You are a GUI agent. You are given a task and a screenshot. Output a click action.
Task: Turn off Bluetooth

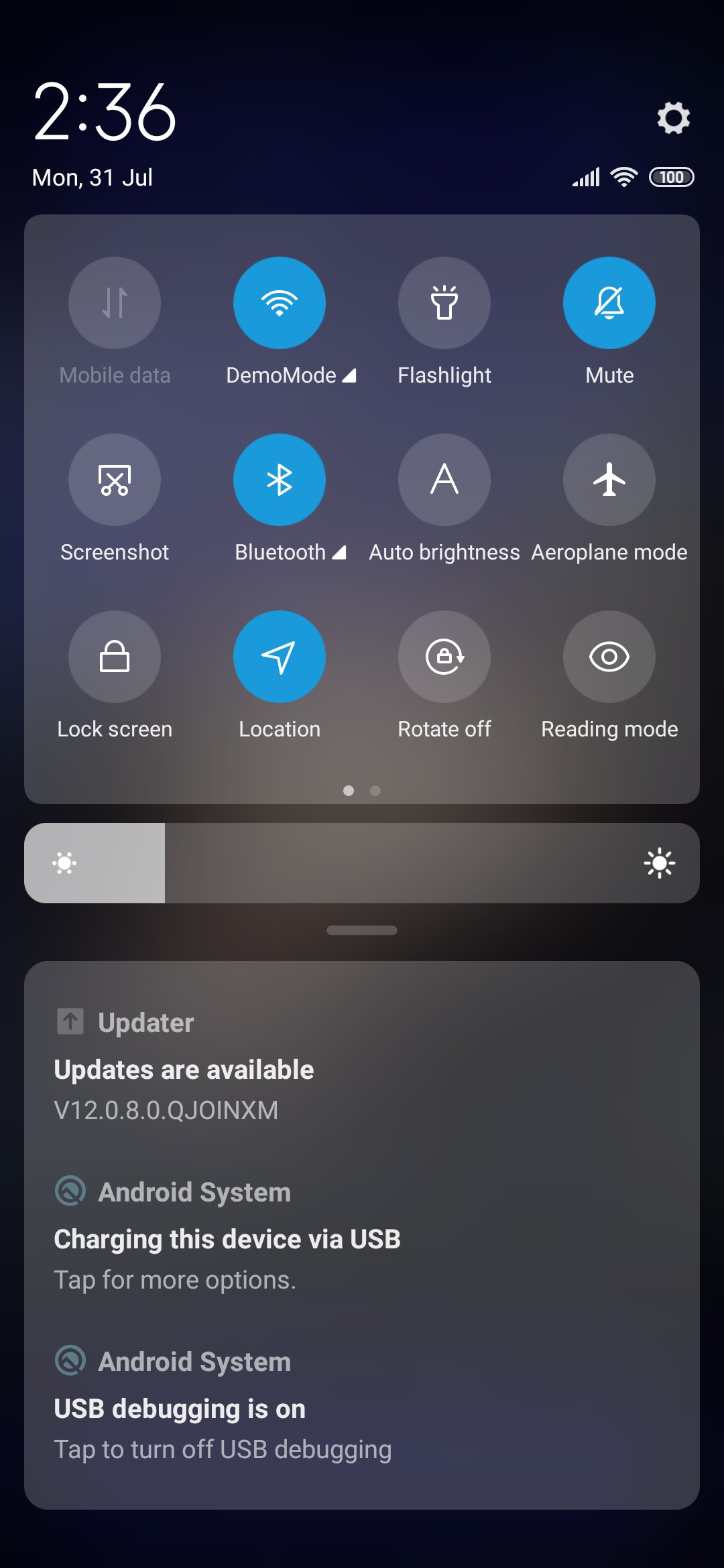(280, 480)
